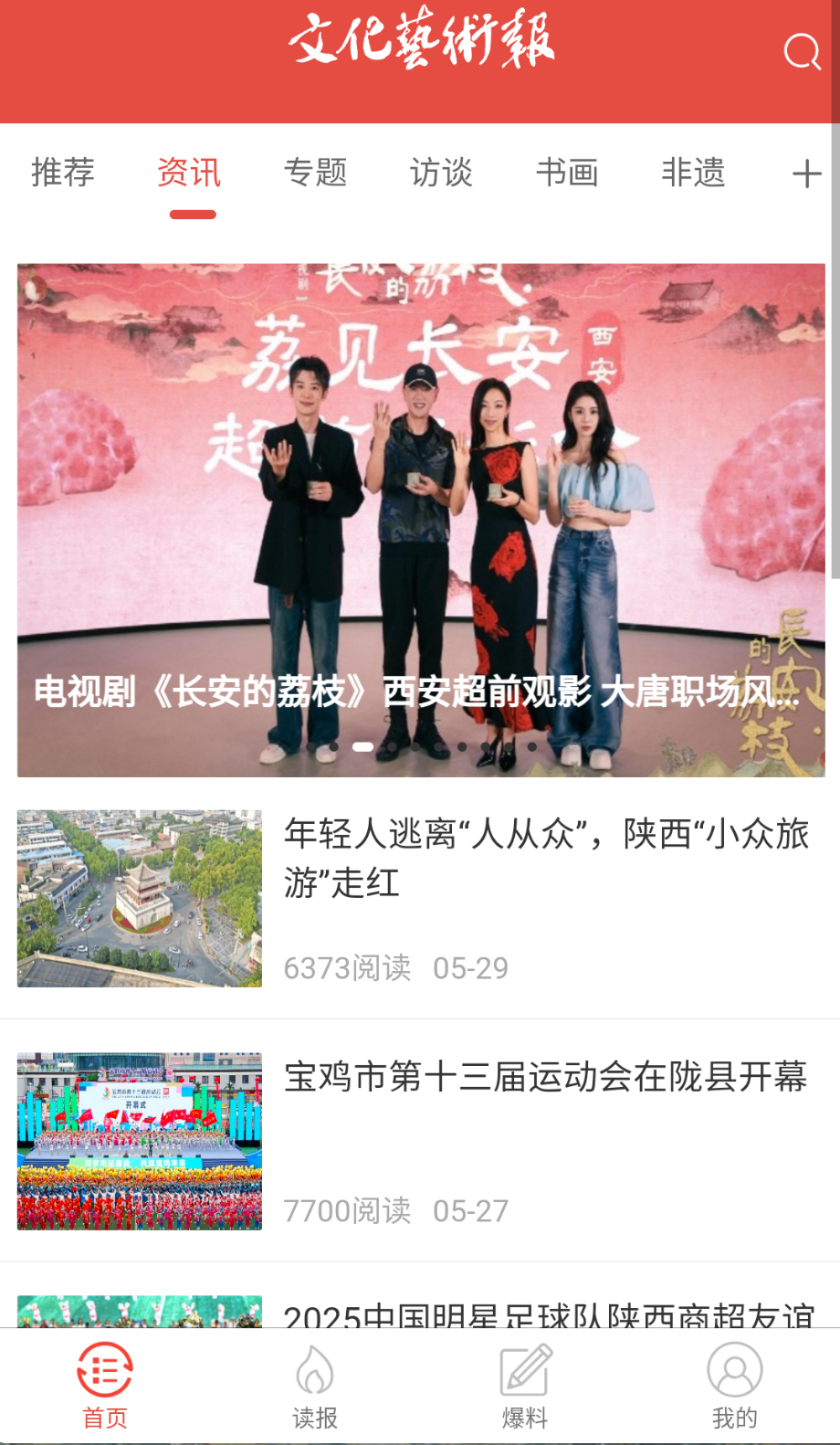
Task: Expand the channel list with the plus icon
Action: [806, 174]
